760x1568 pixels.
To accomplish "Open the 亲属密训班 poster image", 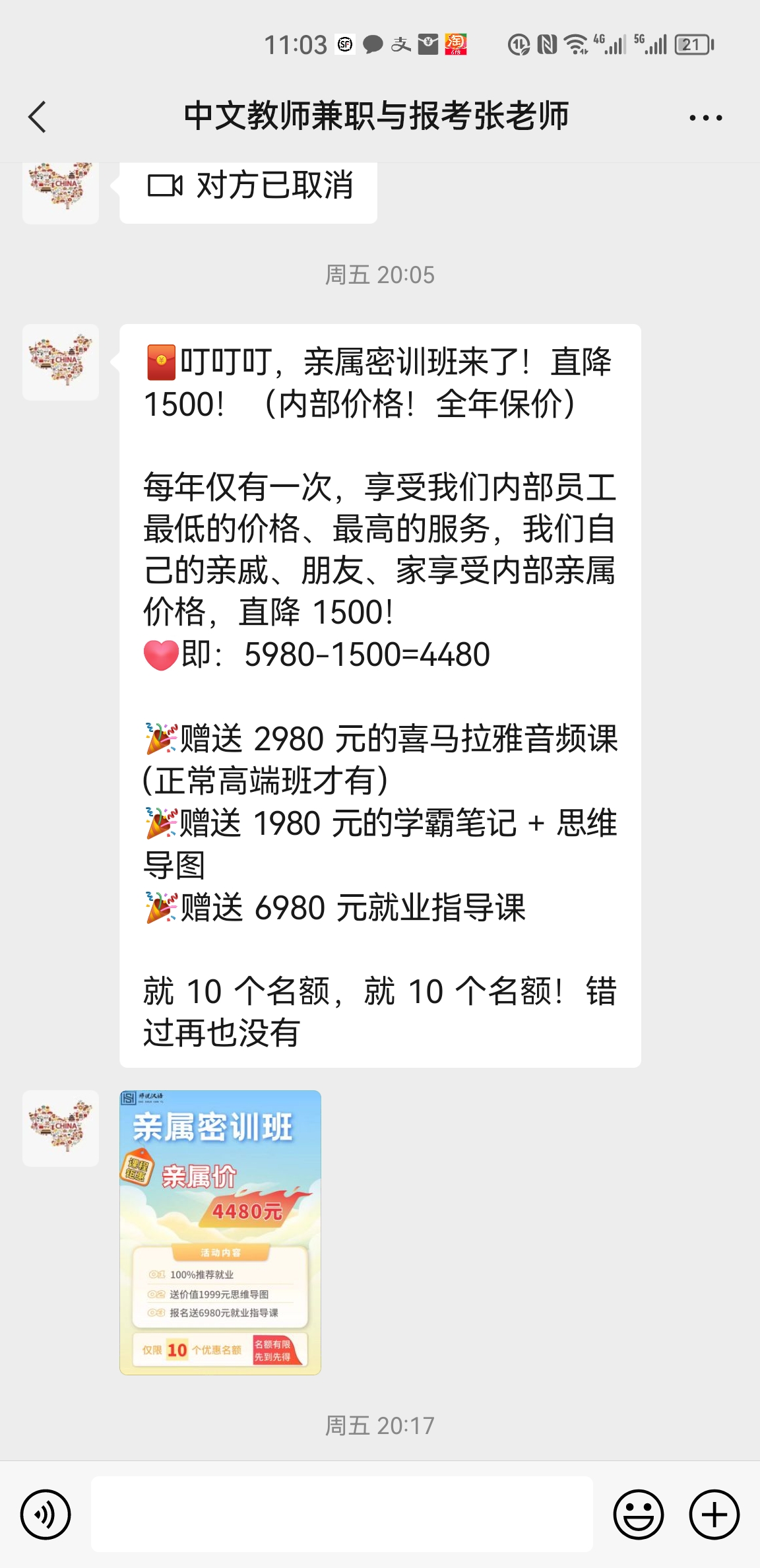I will [220, 1232].
